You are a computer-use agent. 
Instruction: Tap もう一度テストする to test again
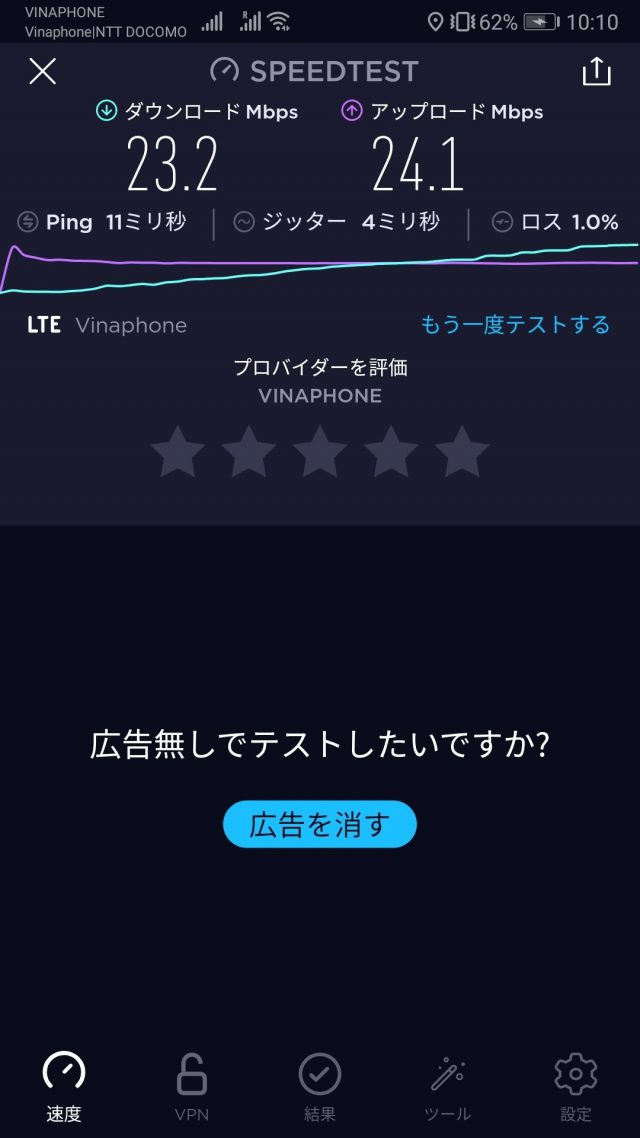pyautogui.click(x=515, y=325)
